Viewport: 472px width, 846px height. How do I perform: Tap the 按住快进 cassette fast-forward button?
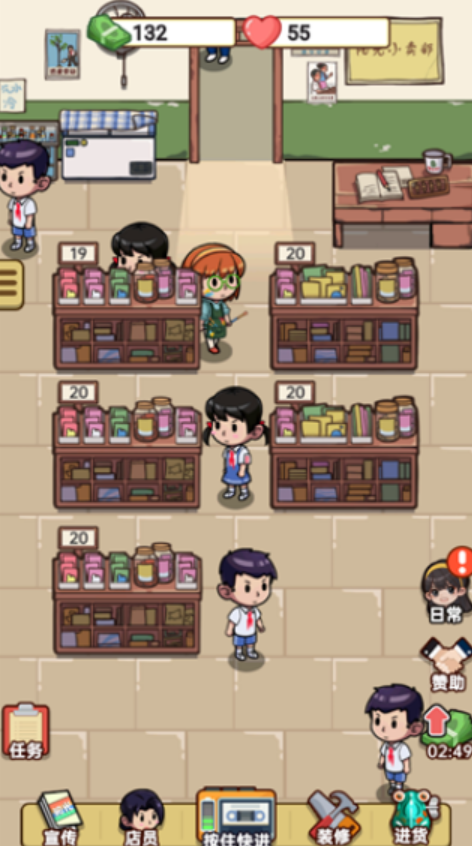click(x=236, y=817)
